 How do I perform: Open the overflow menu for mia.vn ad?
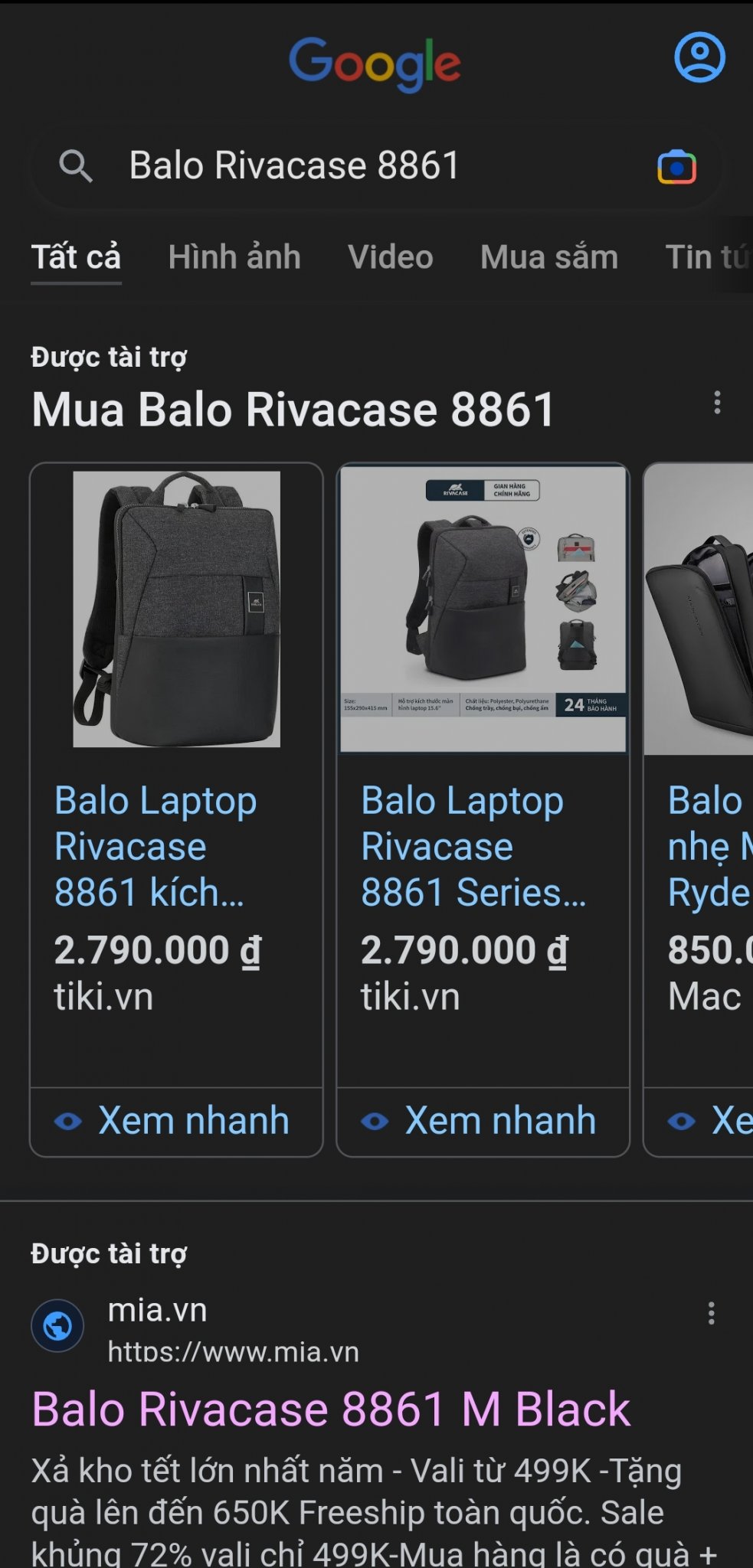point(711,1314)
